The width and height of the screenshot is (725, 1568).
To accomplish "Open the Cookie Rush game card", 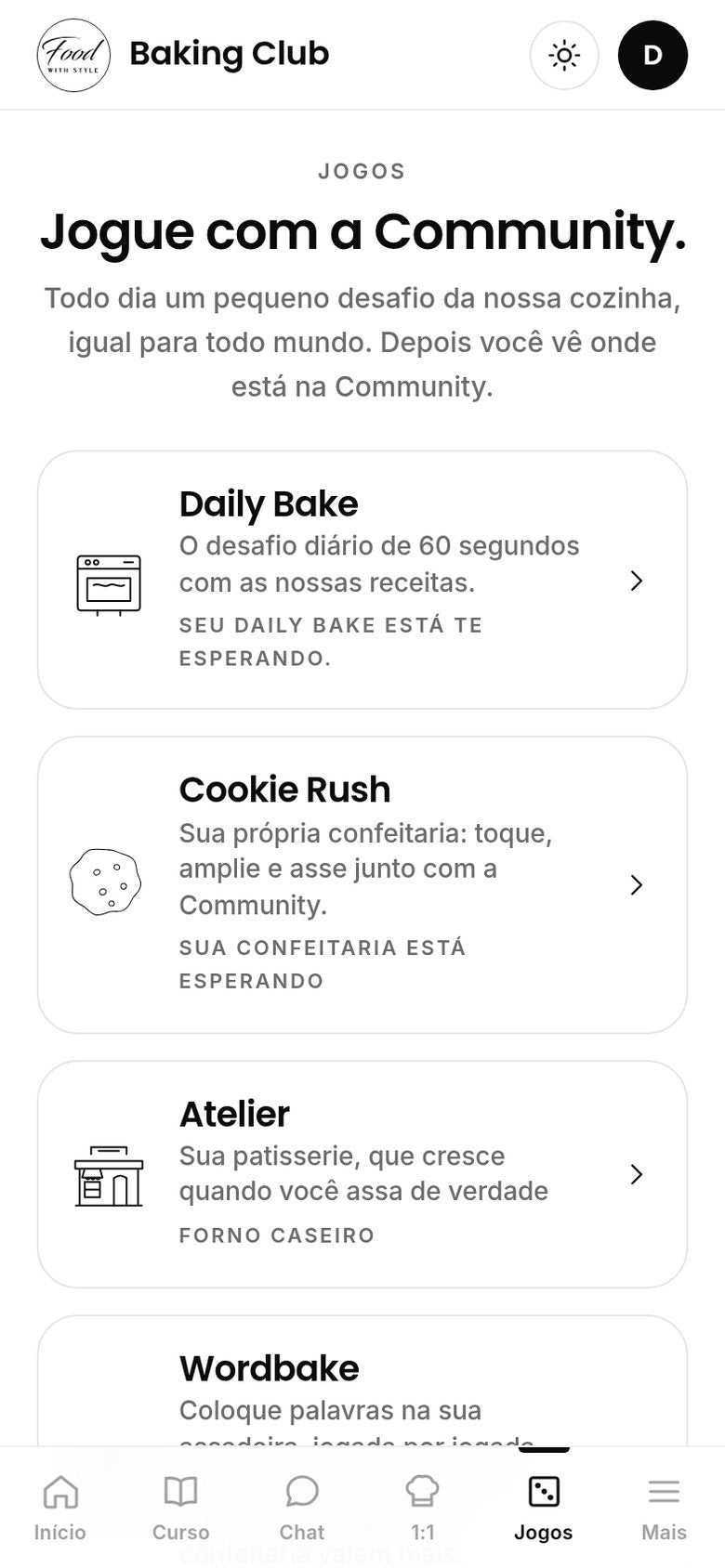I will pos(362,884).
